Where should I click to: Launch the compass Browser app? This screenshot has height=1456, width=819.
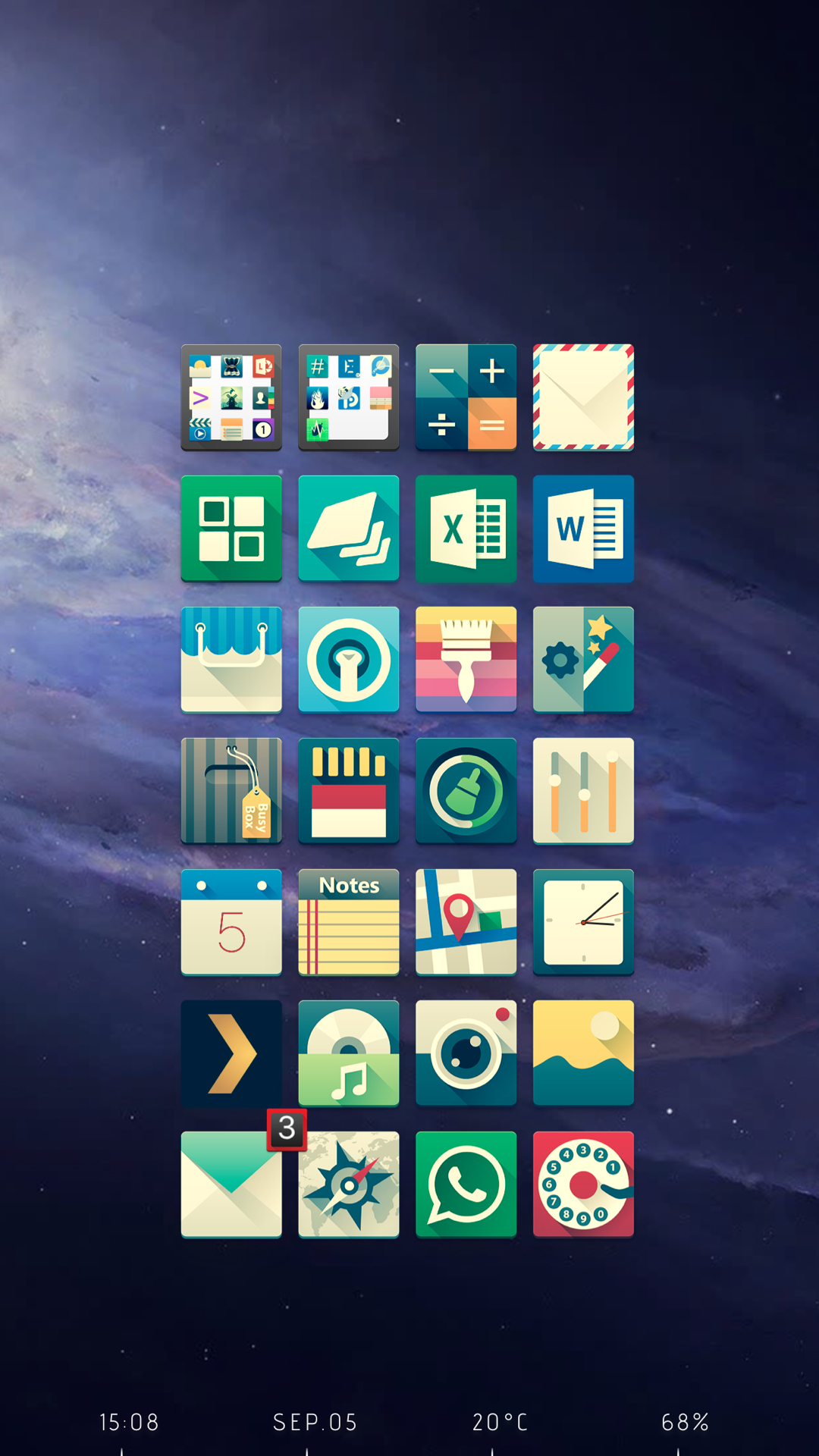[x=349, y=1185]
